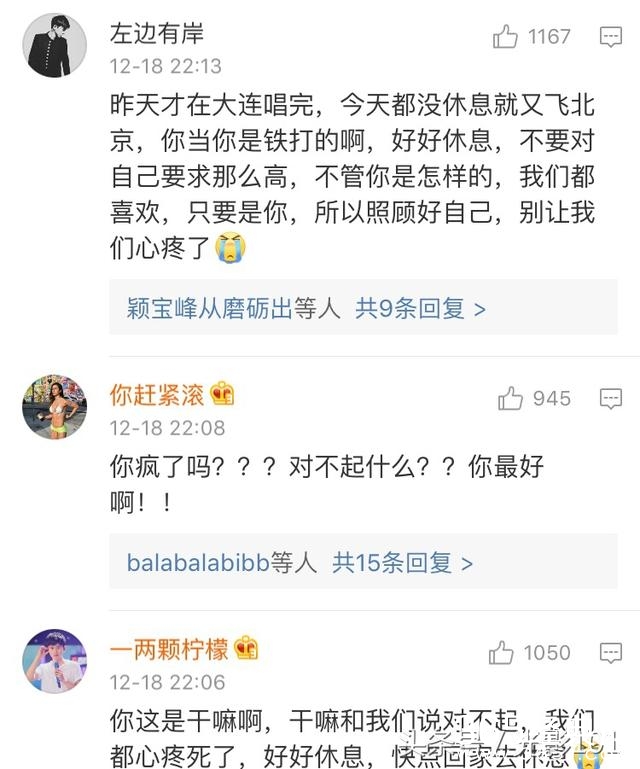View the profile picture of 你赶紧滚
Viewport: 640px width, 769px height.
[x=54, y=407]
